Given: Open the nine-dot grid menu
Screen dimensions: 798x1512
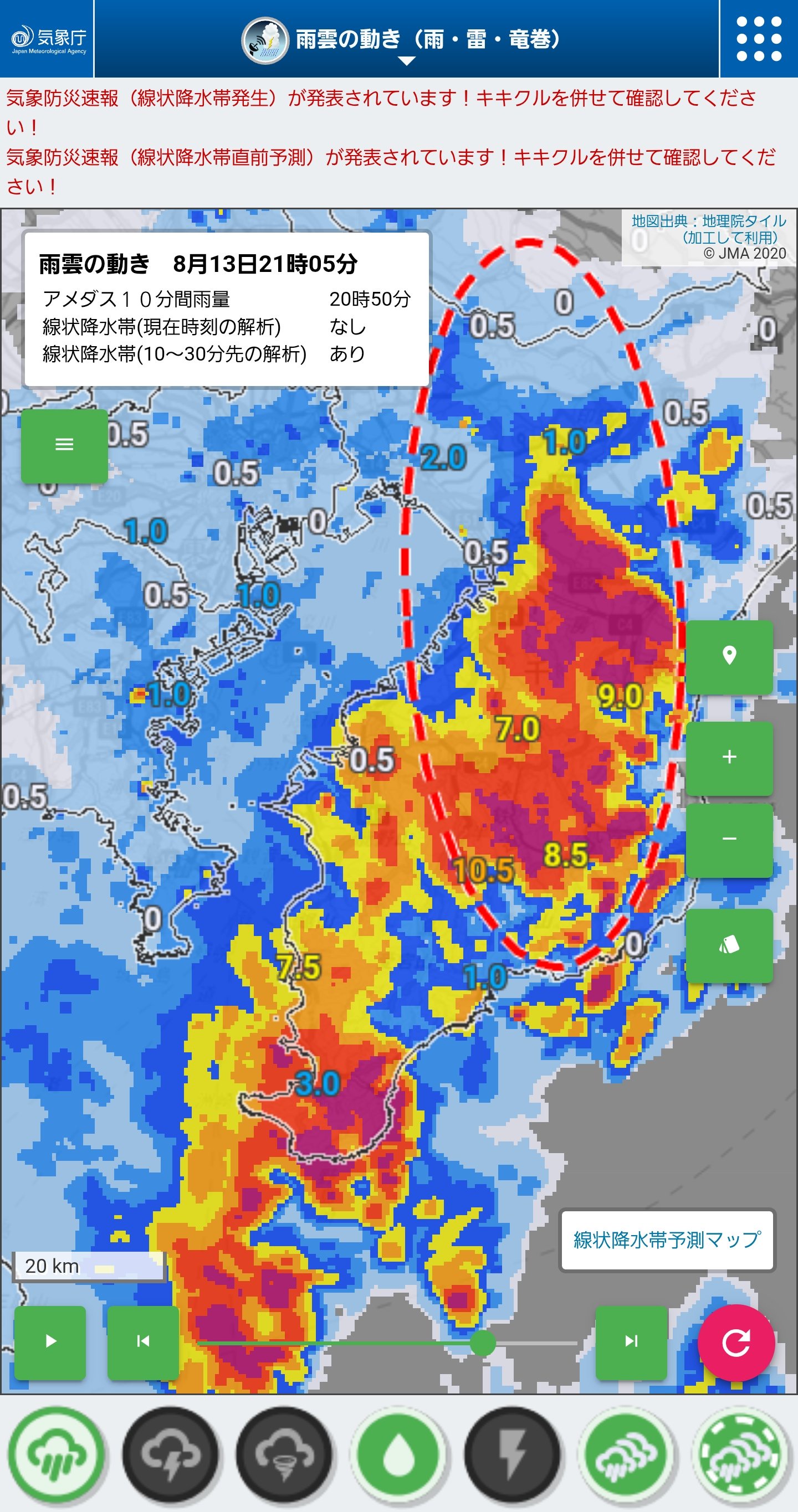Looking at the screenshot, I should (x=759, y=39).
